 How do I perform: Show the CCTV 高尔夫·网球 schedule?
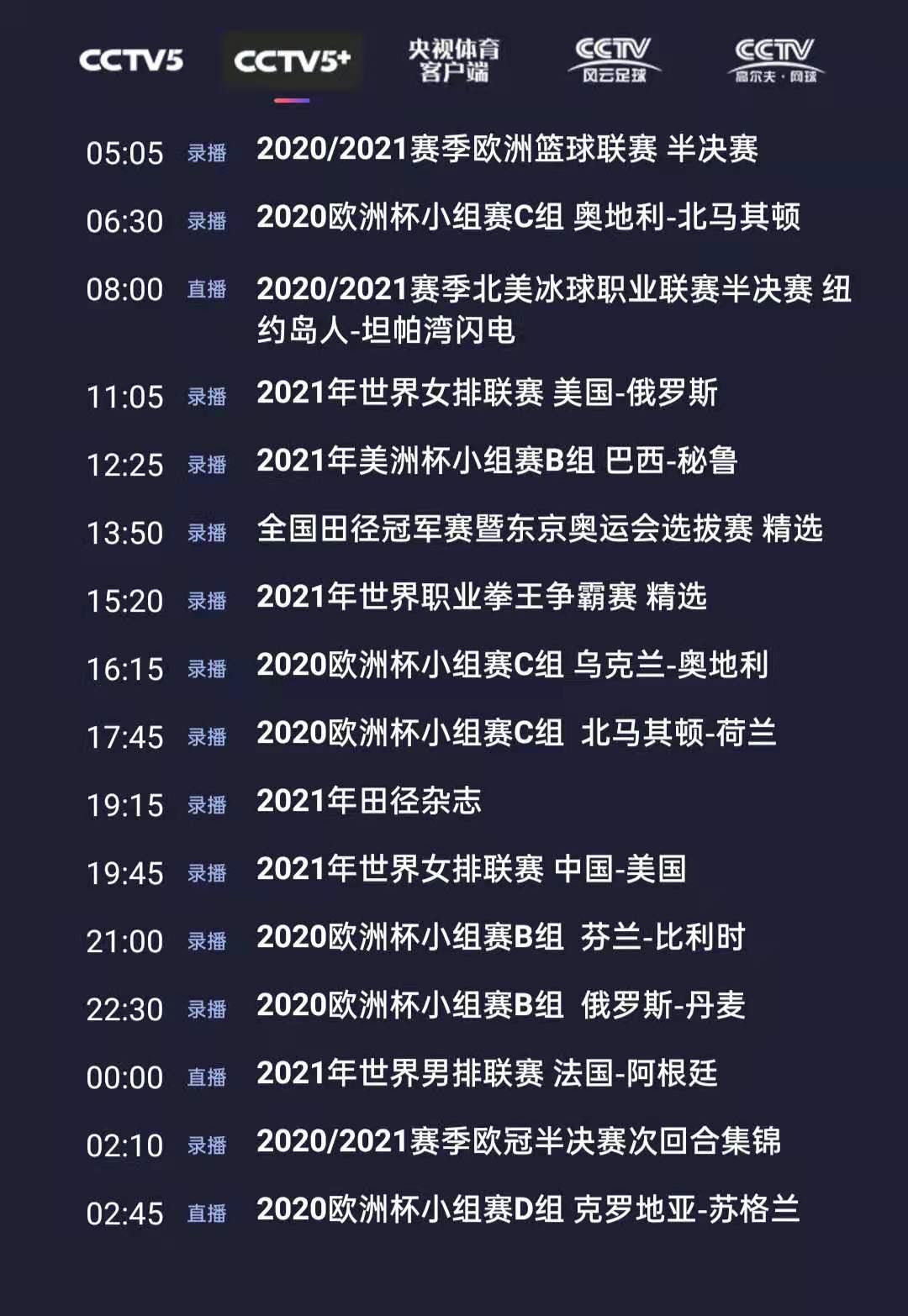click(x=775, y=61)
